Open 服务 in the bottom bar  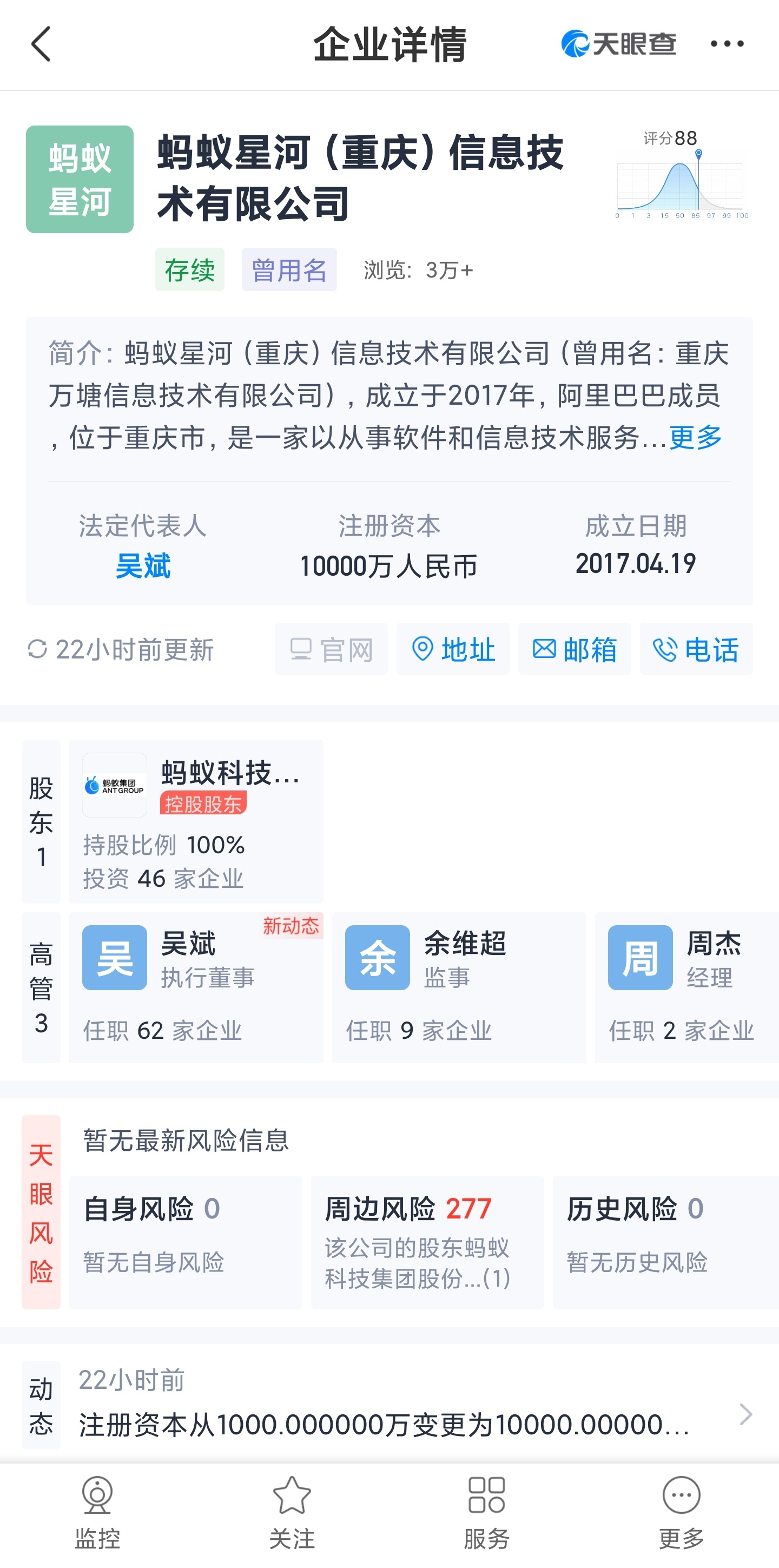click(487, 1513)
